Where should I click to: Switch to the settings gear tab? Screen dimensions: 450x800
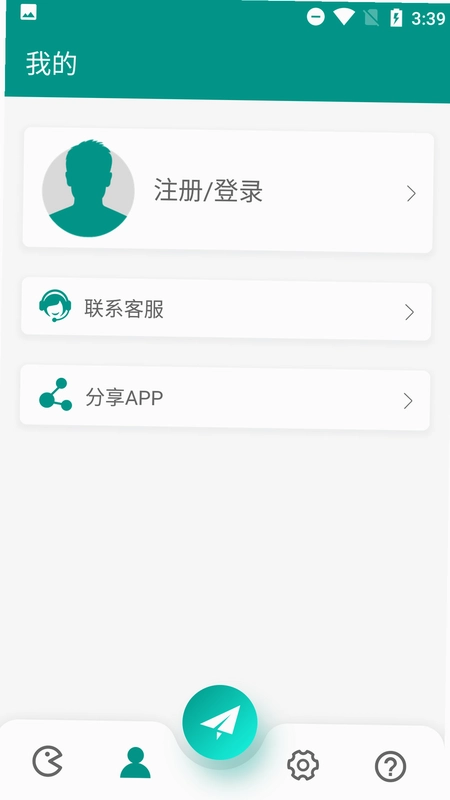pos(303,765)
